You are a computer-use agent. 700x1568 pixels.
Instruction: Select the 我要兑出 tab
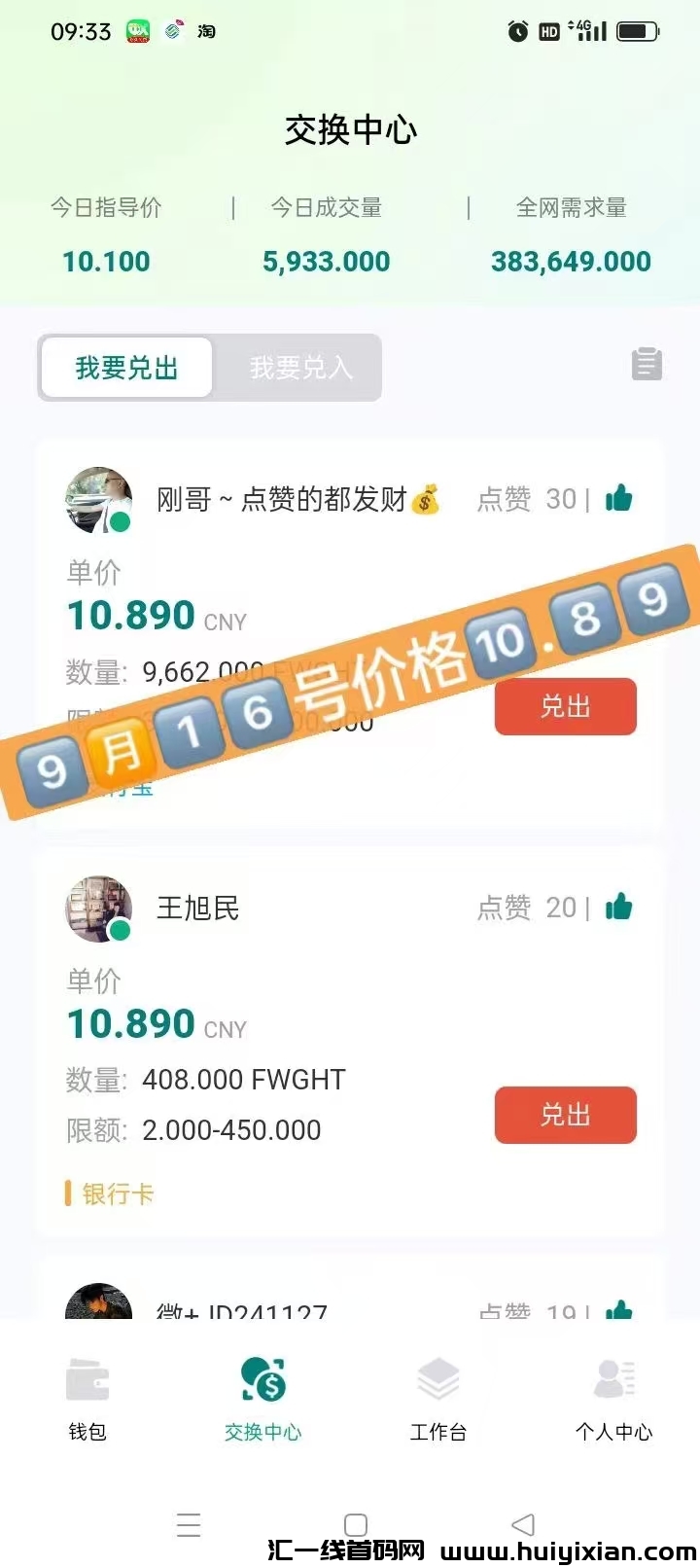click(127, 368)
